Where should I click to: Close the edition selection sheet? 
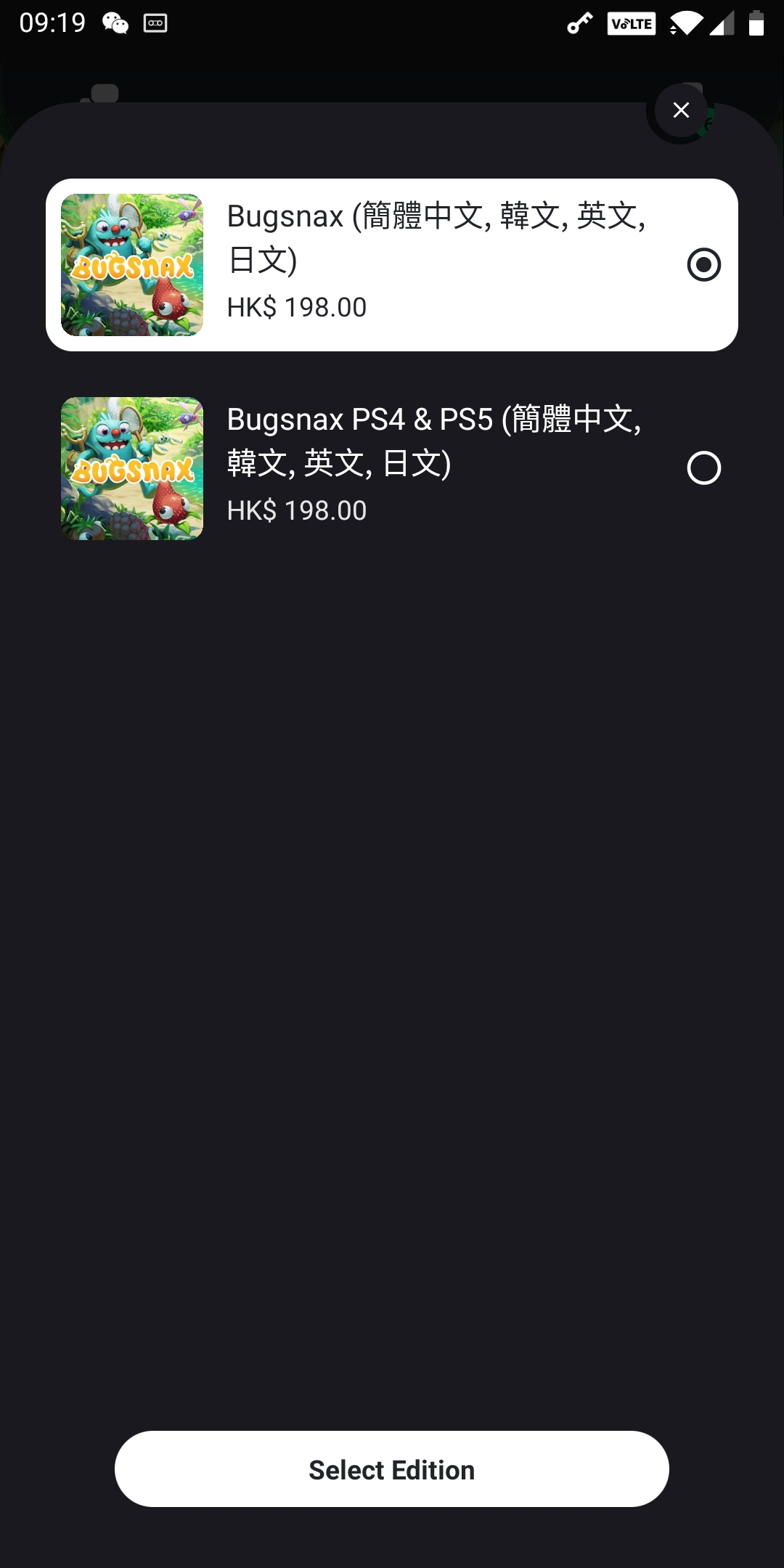click(681, 110)
